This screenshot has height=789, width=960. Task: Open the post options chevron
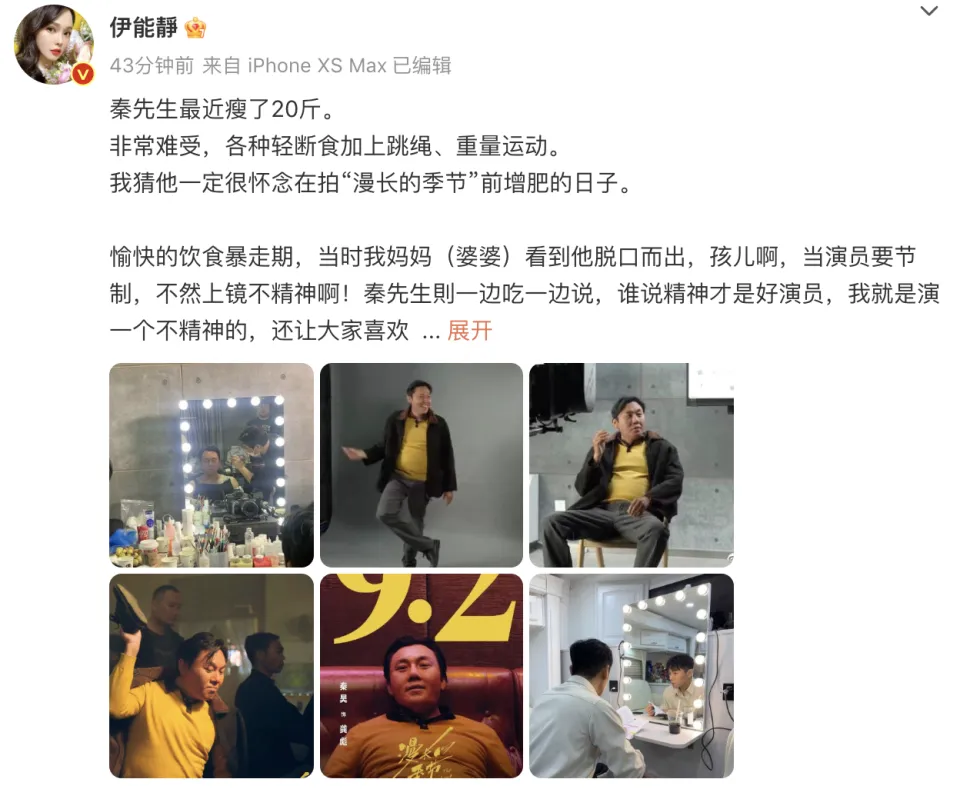(x=929, y=12)
